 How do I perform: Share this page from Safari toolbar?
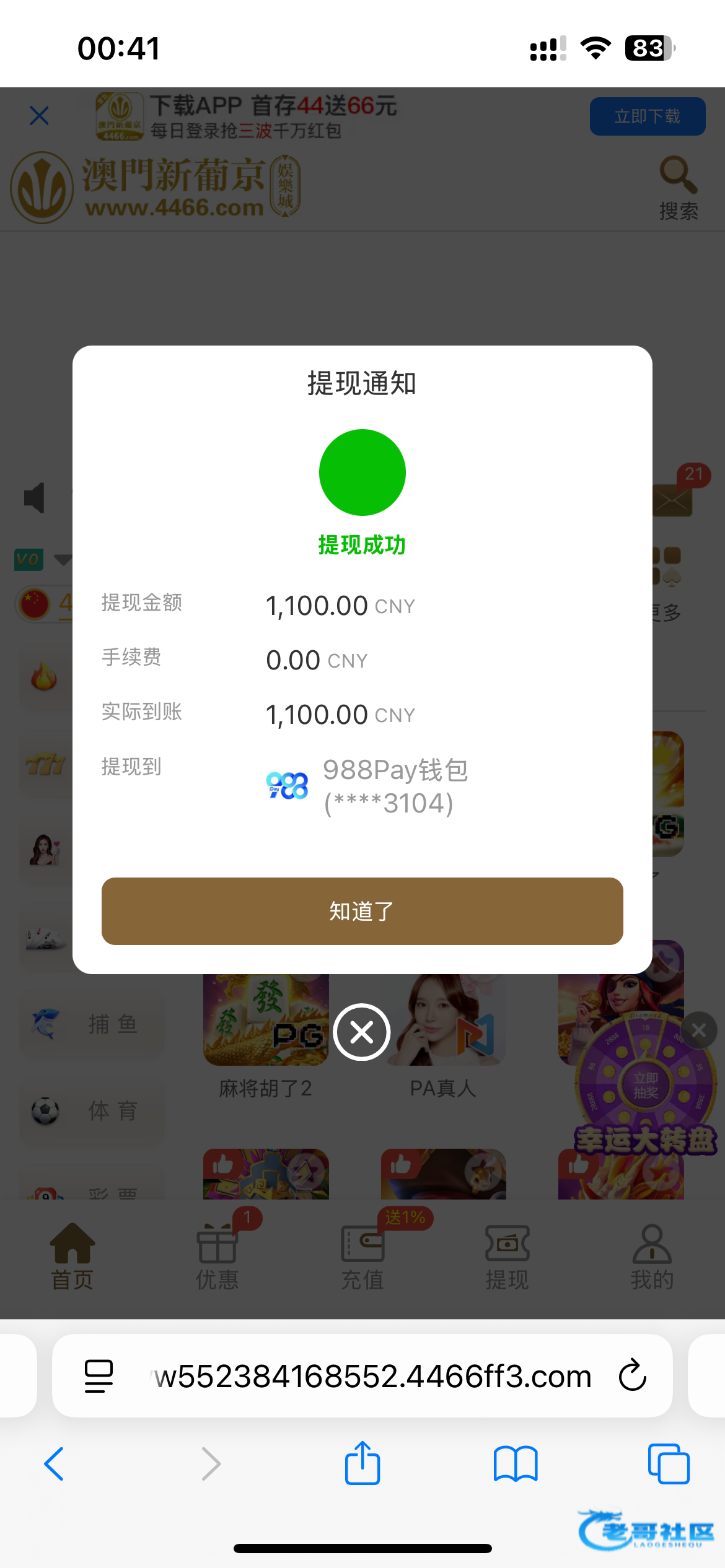(362, 1464)
